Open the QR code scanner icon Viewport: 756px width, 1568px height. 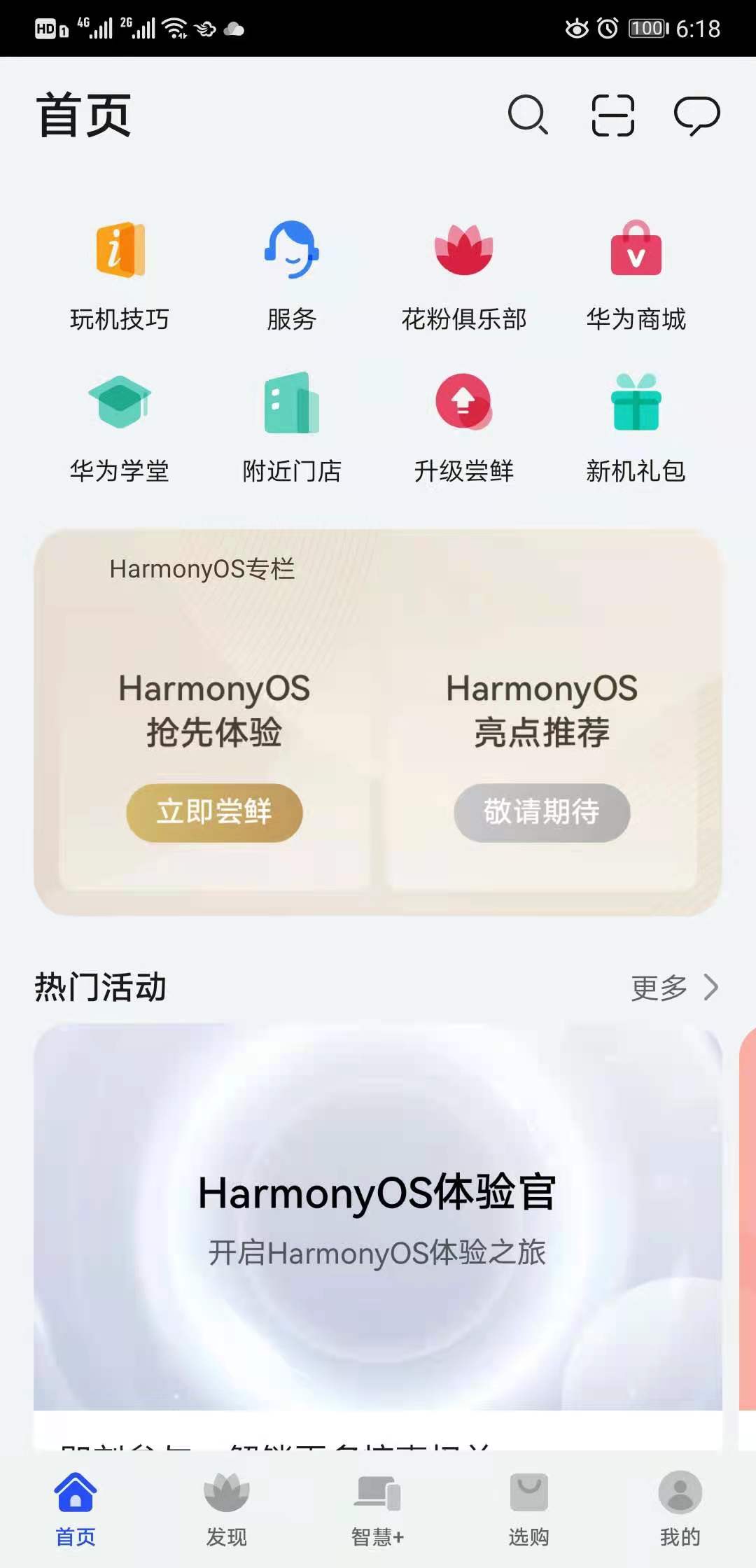click(x=612, y=116)
